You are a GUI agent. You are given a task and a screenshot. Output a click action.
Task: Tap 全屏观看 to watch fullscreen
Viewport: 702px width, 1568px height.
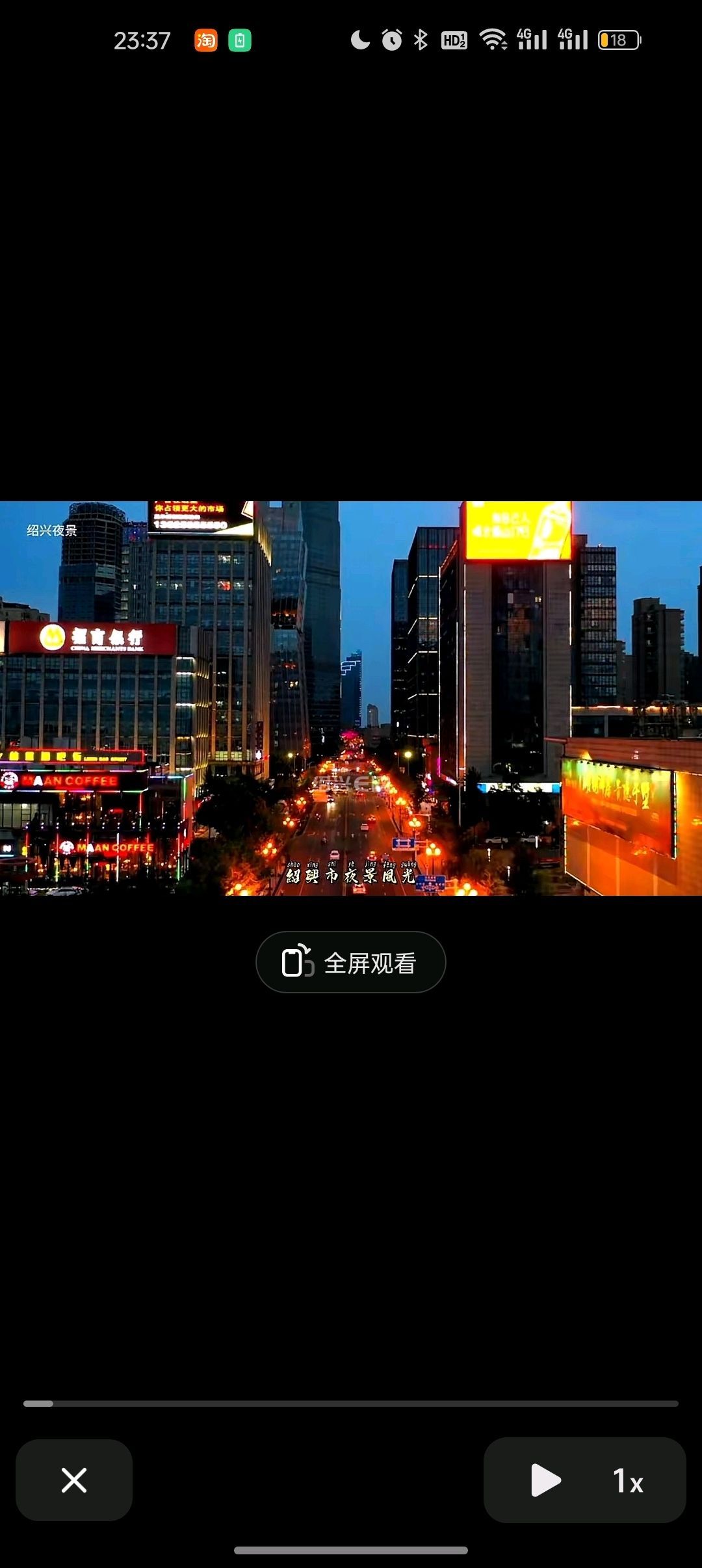[x=351, y=962]
